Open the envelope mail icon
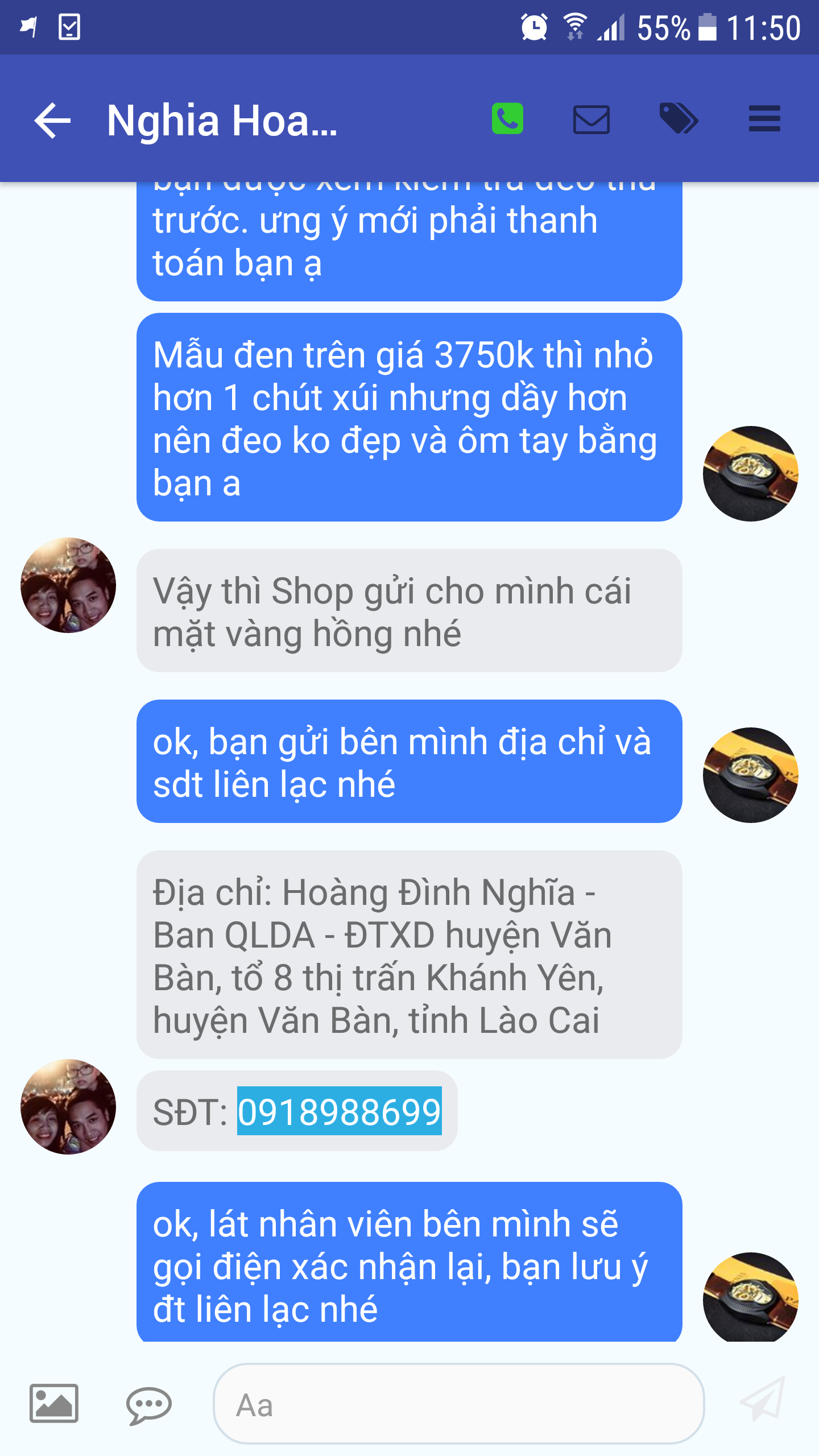819x1456 pixels. tap(591, 119)
